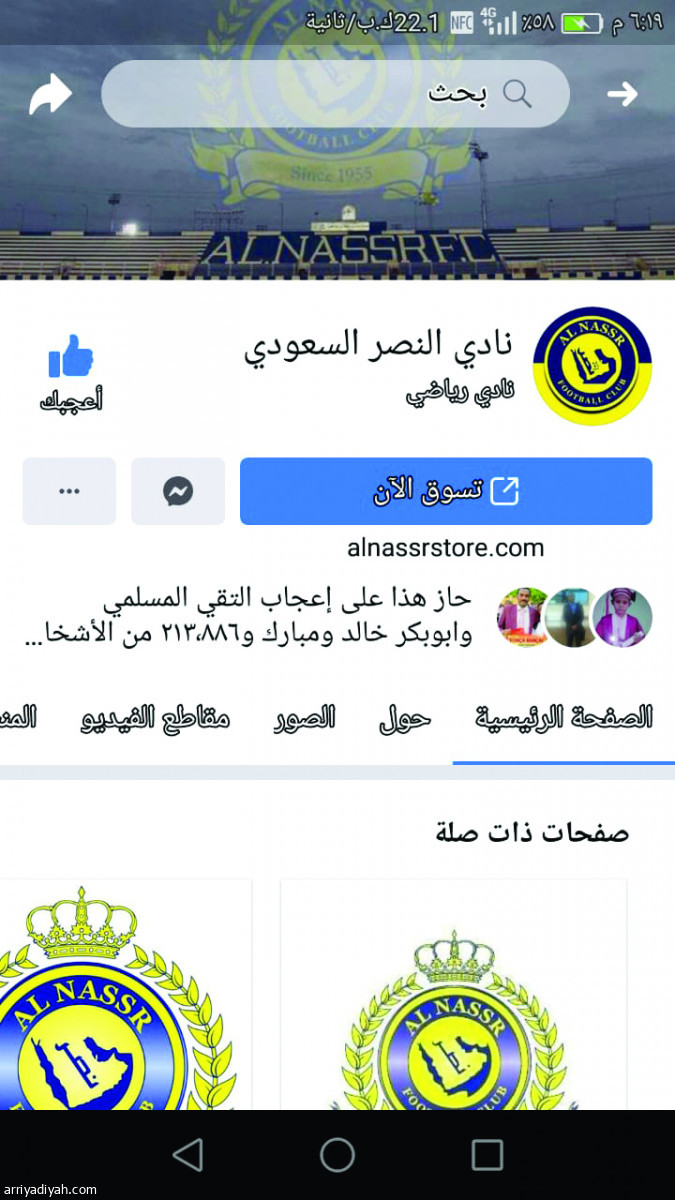Share this page with the share arrow
This screenshot has height=1200, width=675.
coord(50,96)
